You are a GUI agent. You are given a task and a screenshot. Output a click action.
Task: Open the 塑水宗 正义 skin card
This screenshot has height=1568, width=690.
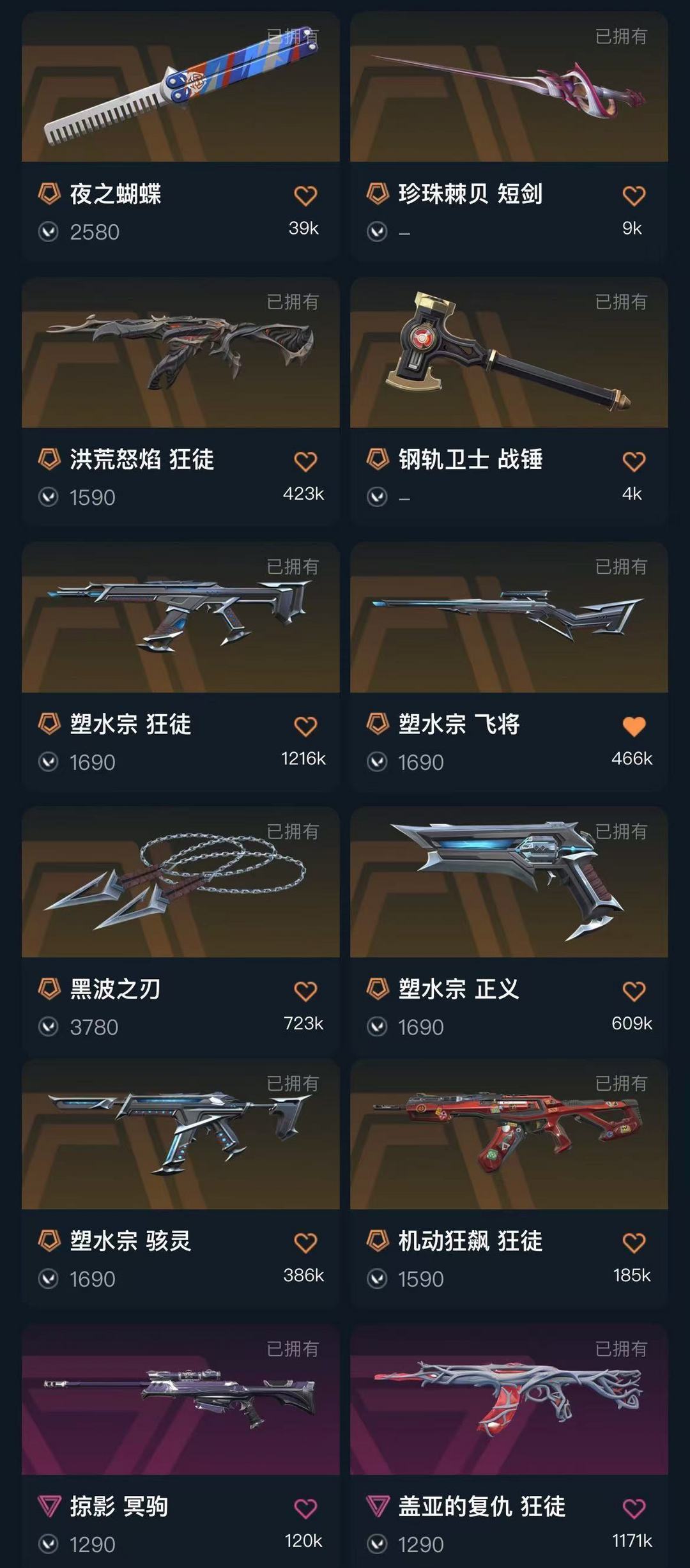click(x=509, y=930)
